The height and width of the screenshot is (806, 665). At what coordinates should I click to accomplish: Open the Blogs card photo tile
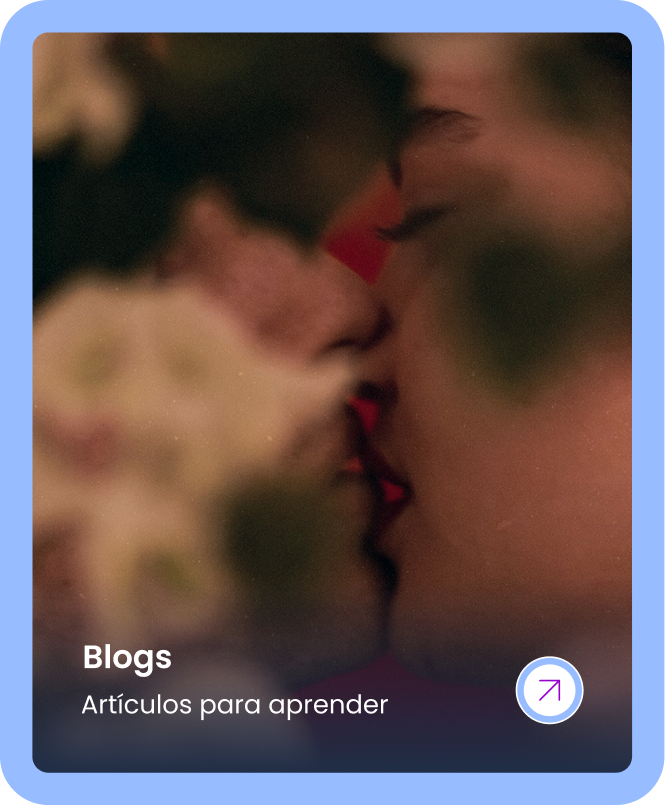click(x=332, y=350)
